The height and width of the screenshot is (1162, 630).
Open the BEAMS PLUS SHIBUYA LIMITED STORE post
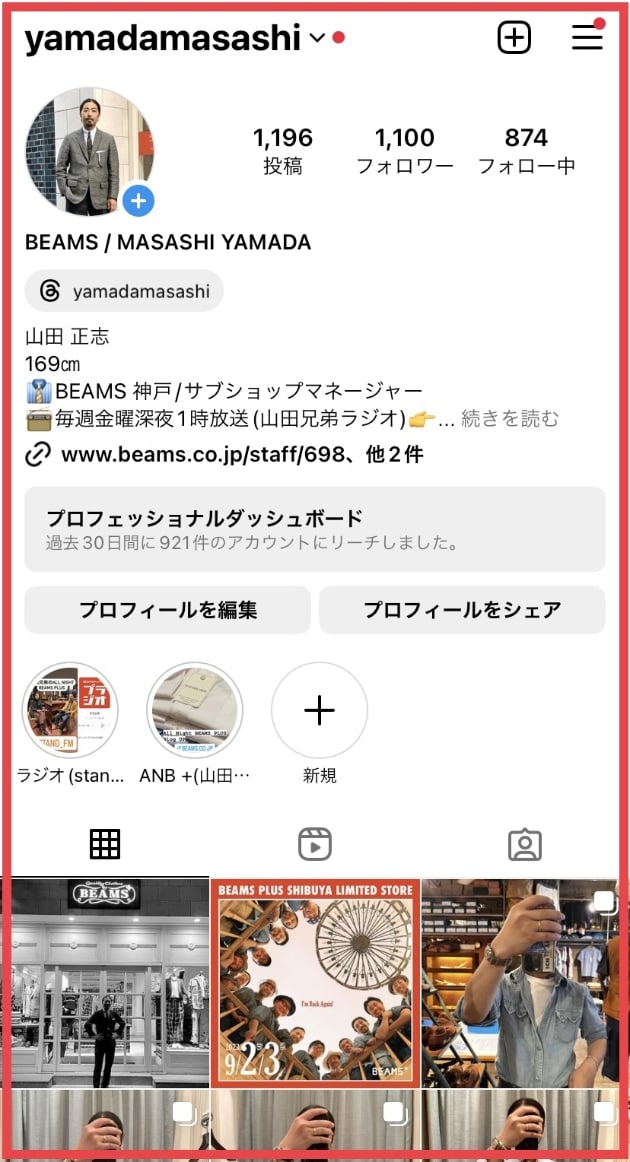[x=315, y=982]
